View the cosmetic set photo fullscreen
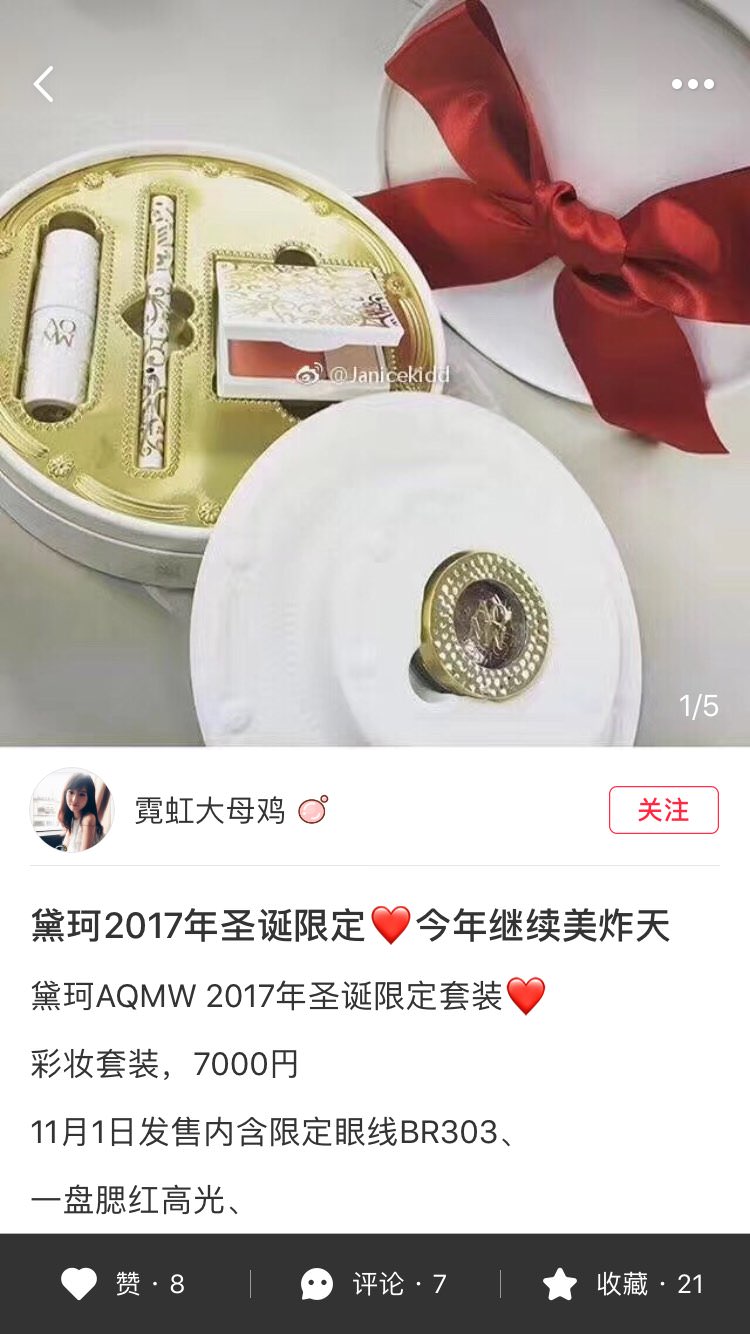750x1334 pixels. [x=374, y=400]
